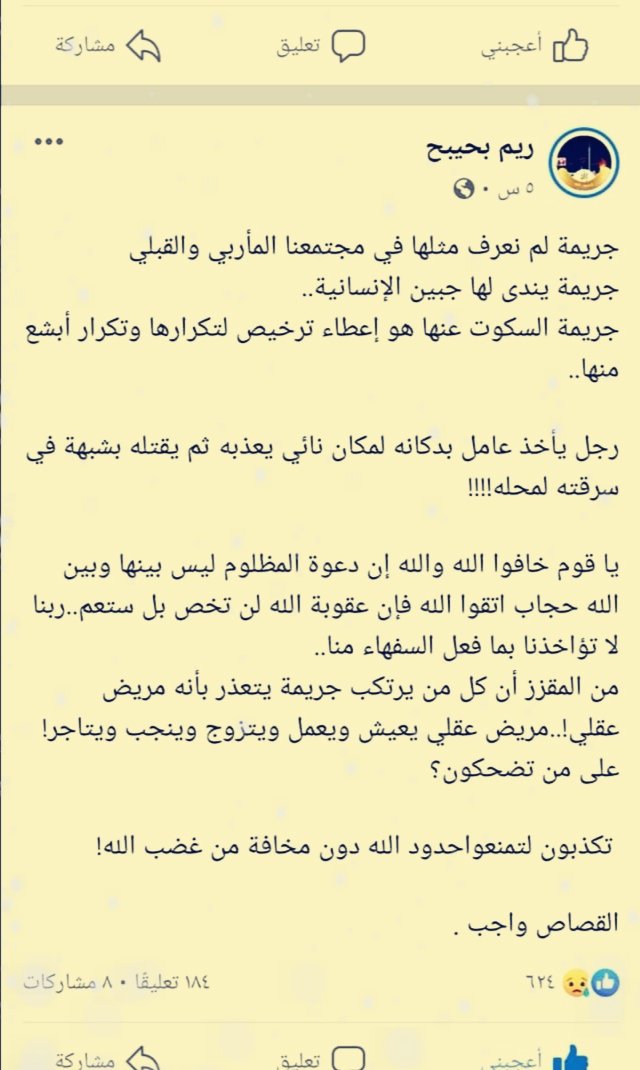Viewport: 640px width, 1070px height.
Task: Open the profile name ريم بحيبح
Action: pyautogui.click(x=480, y=149)
